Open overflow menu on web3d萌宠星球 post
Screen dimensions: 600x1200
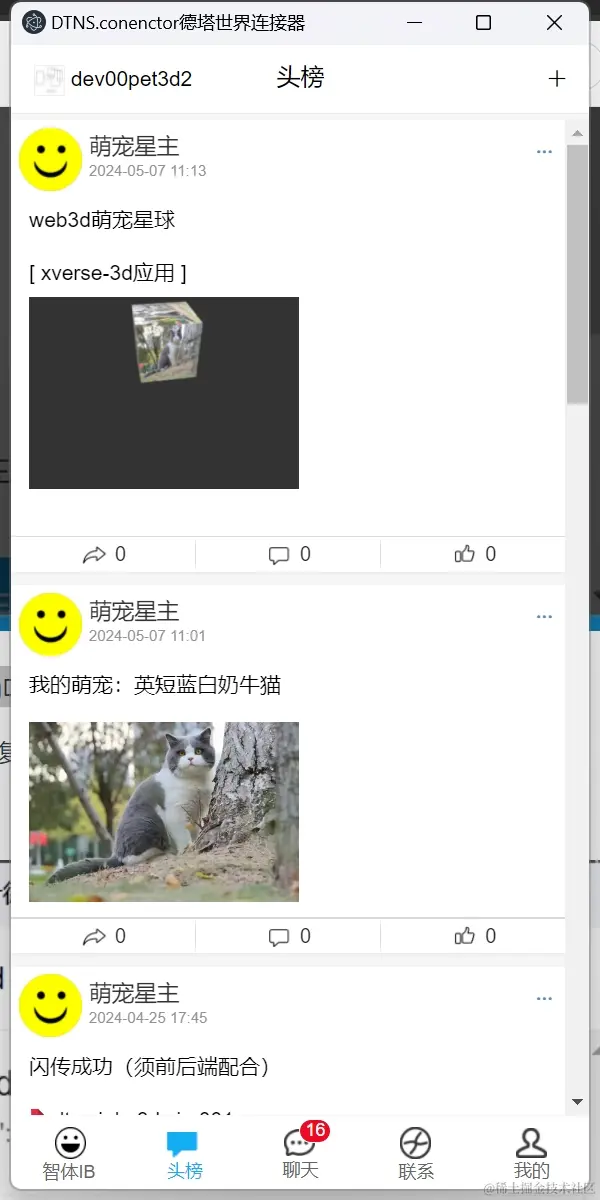[544, 152]
